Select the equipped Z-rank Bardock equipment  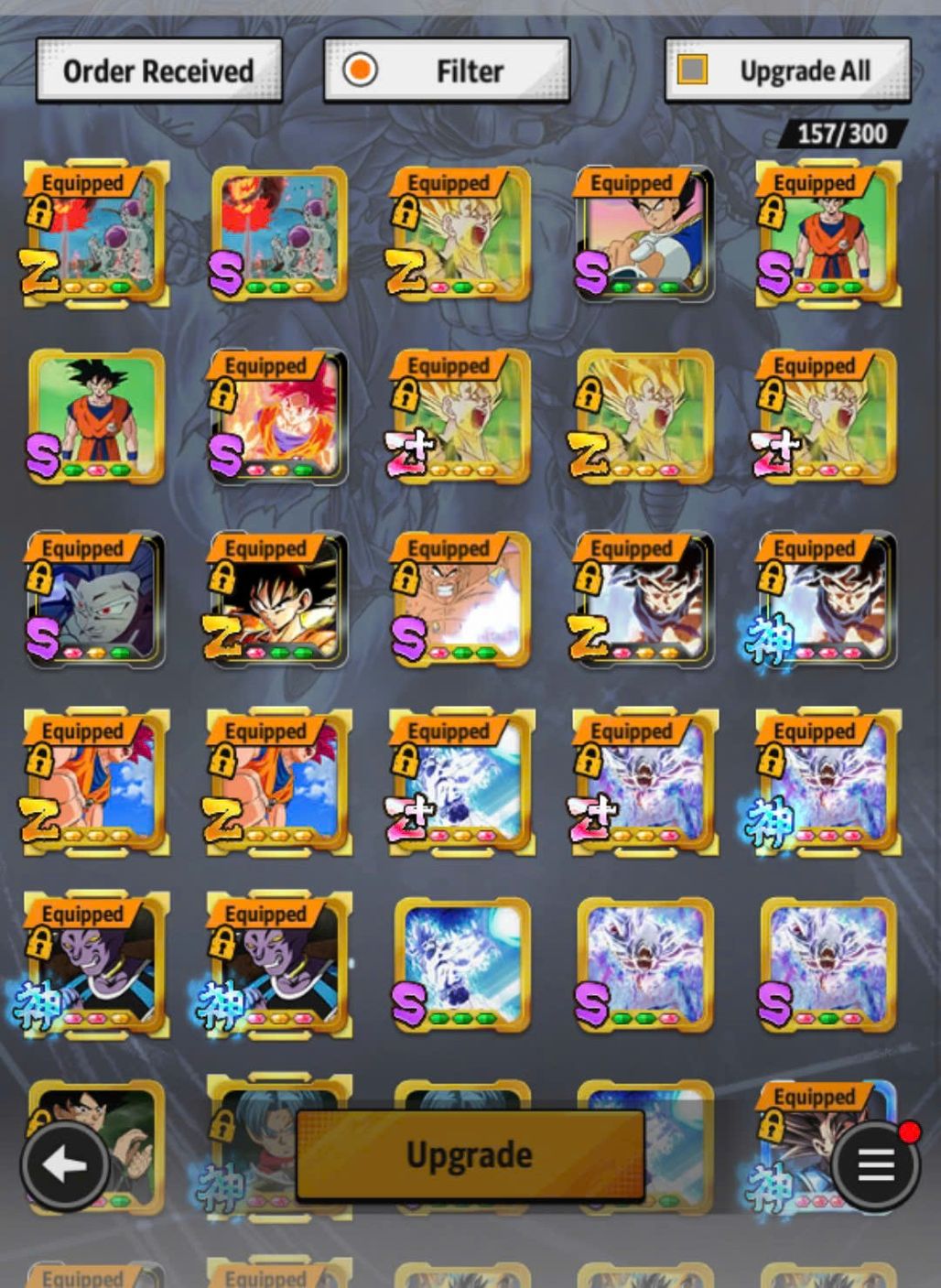pyautogui.click(x=279, y=601)
